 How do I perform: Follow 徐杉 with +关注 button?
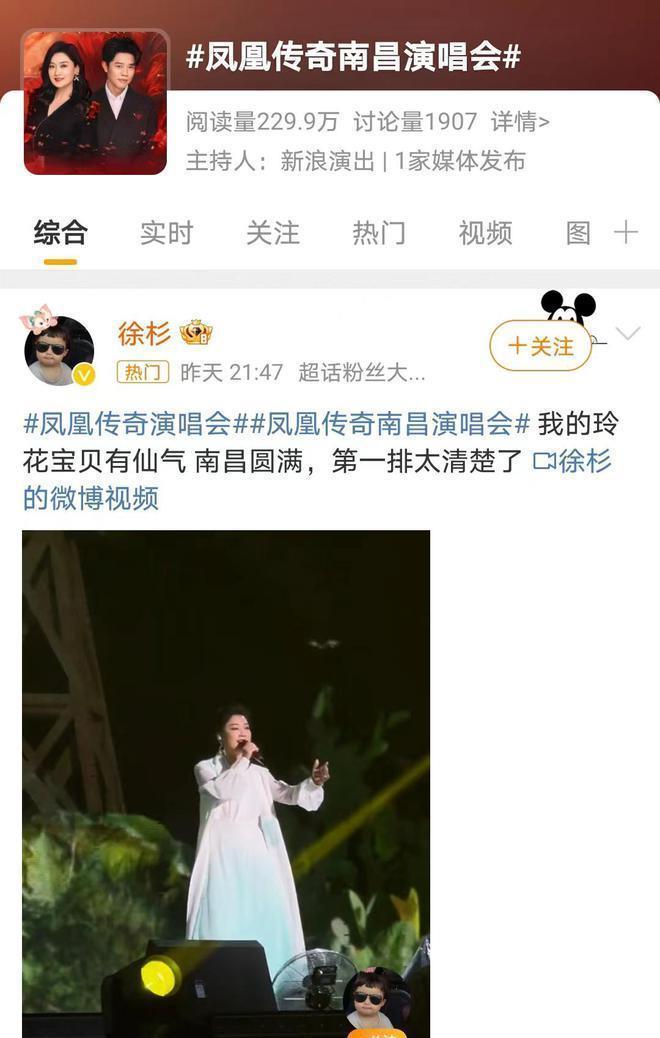[540, 346]
